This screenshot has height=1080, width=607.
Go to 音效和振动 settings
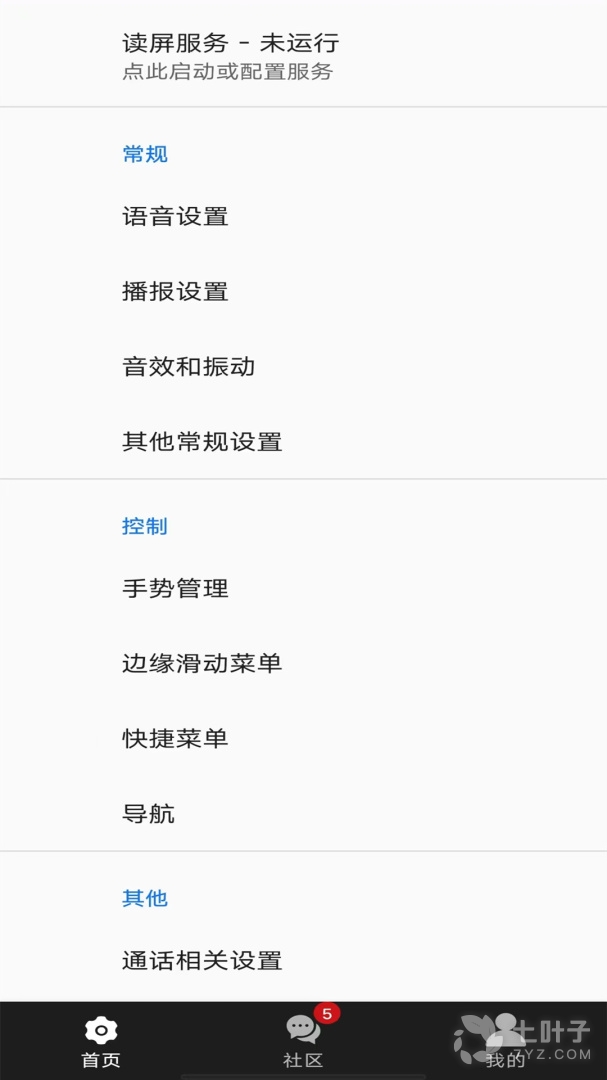[x=189, y=366]
